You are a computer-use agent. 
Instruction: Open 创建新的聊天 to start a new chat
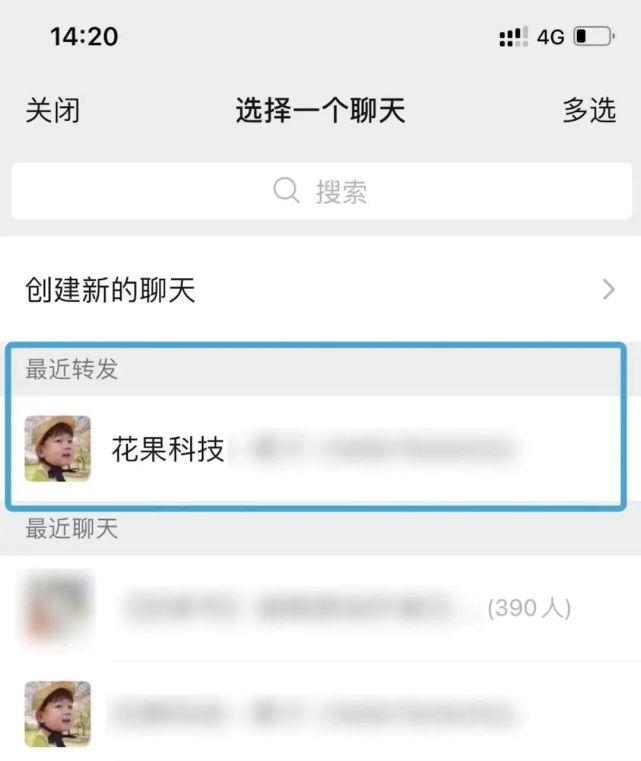coord(320,291)
